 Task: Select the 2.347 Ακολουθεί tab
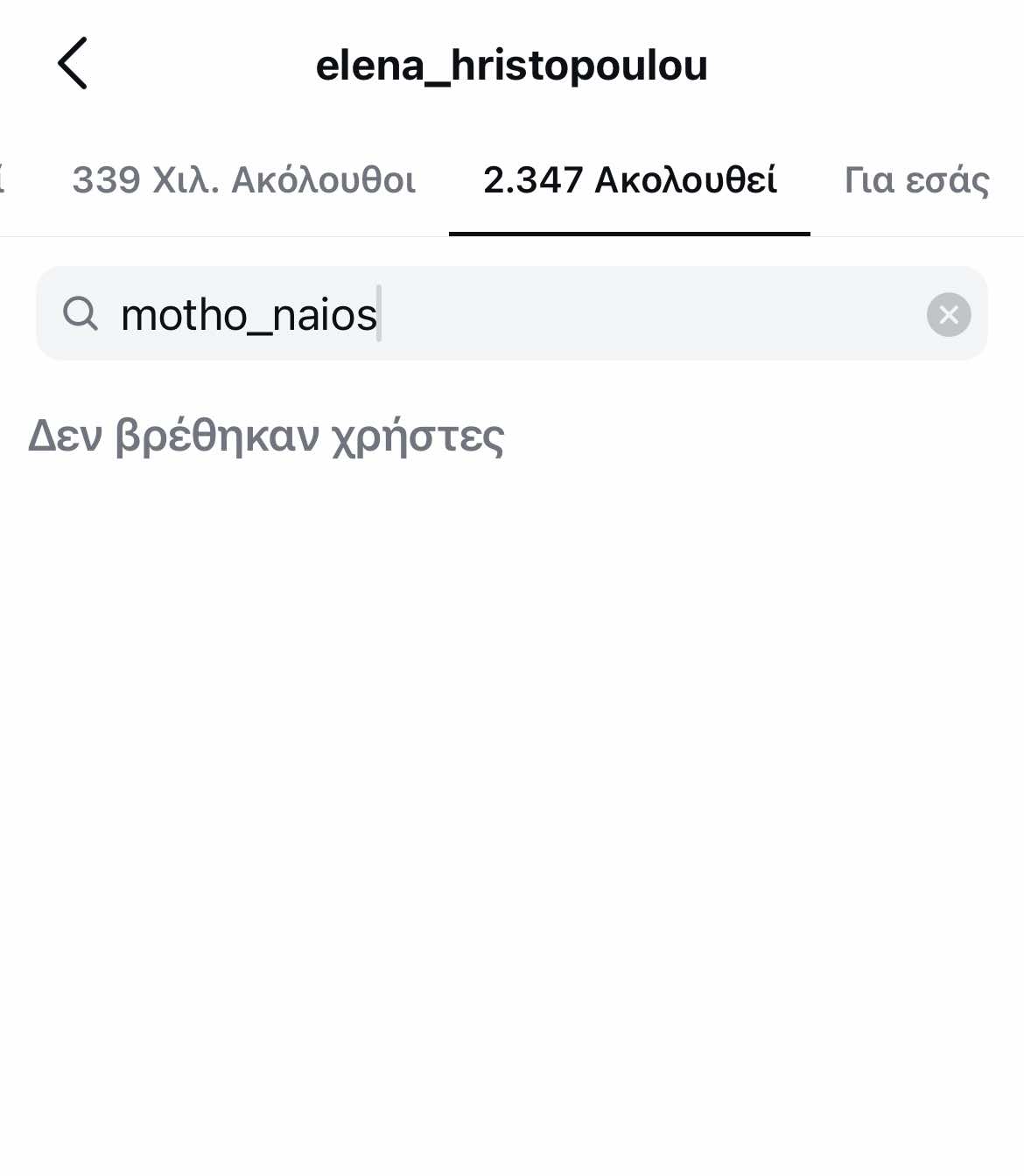click(x=629, y=180)
